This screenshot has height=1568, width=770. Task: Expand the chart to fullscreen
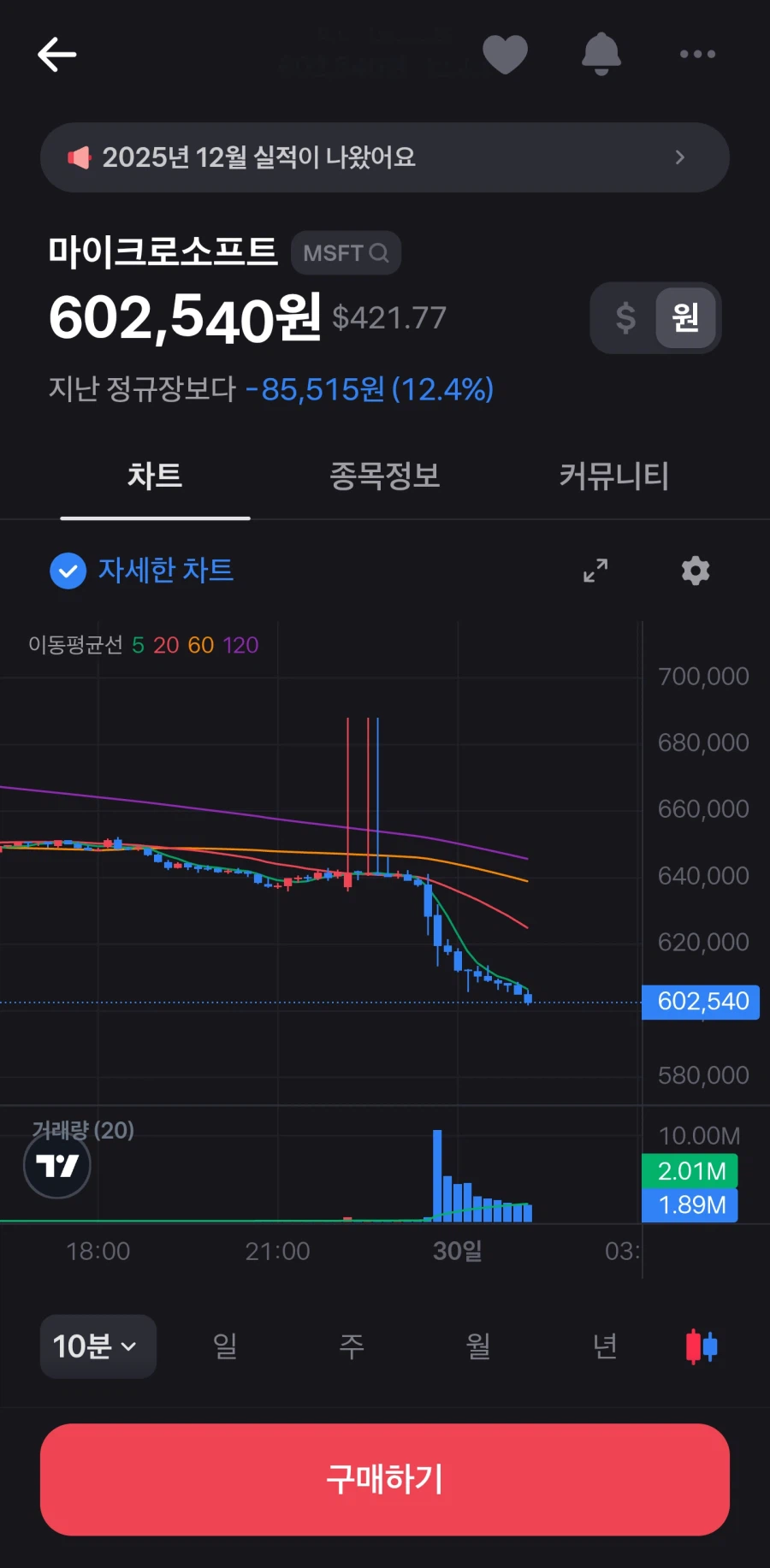595,571
